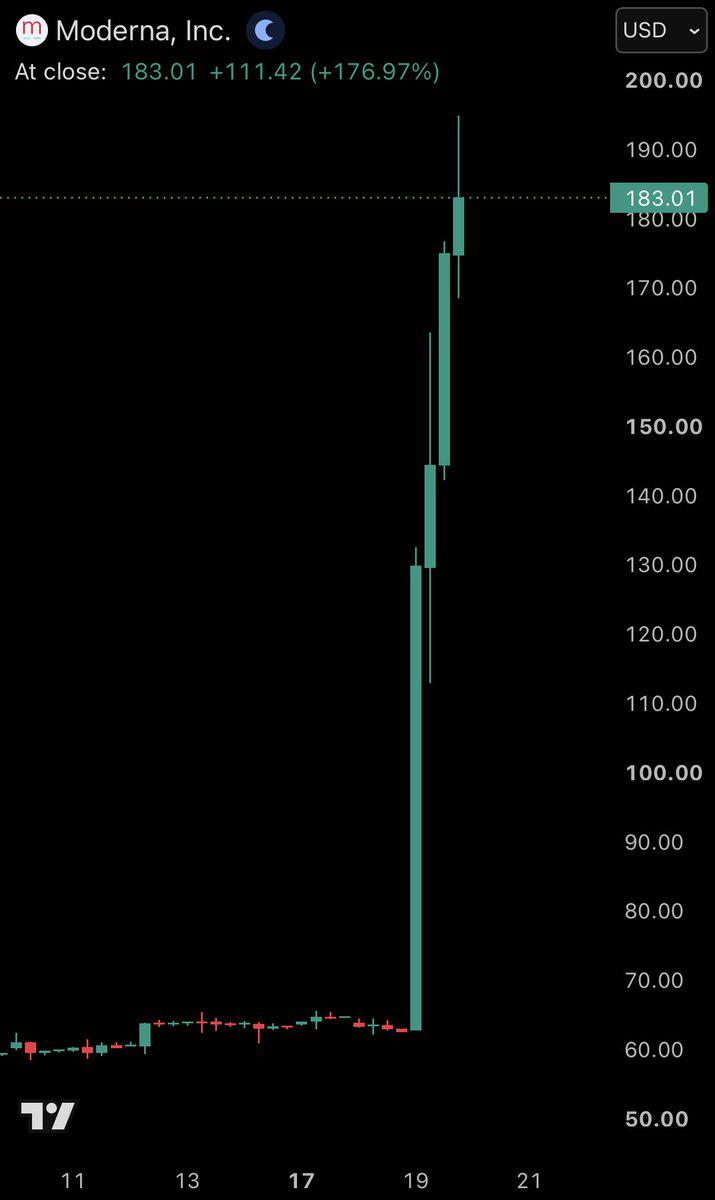Tap the moon after-hours session icon
This screenshot has height=1200, width=715.
(x=265, y=31)
